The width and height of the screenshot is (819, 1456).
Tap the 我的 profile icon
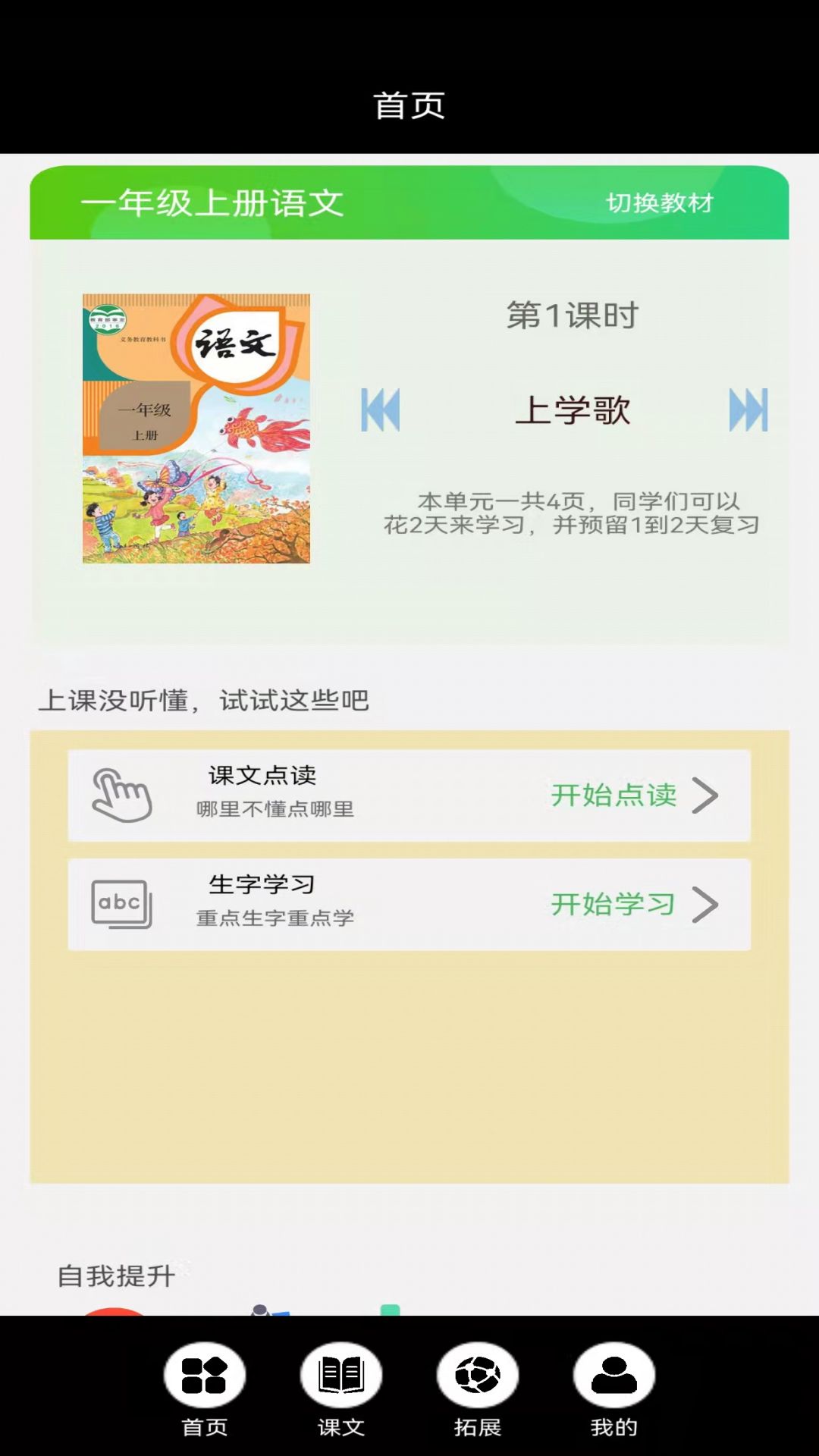[613, 1373]
